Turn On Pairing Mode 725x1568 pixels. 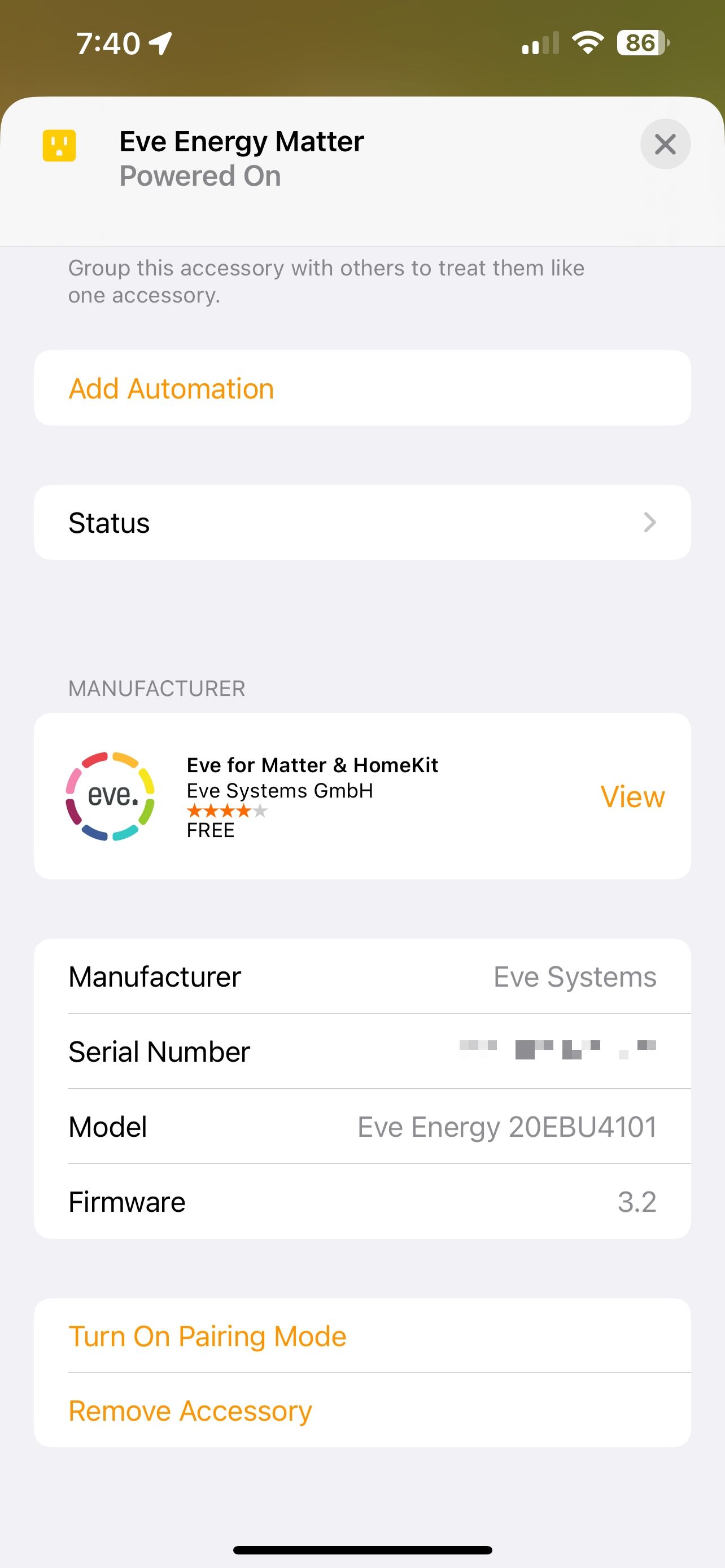[x=207, y=1336]
